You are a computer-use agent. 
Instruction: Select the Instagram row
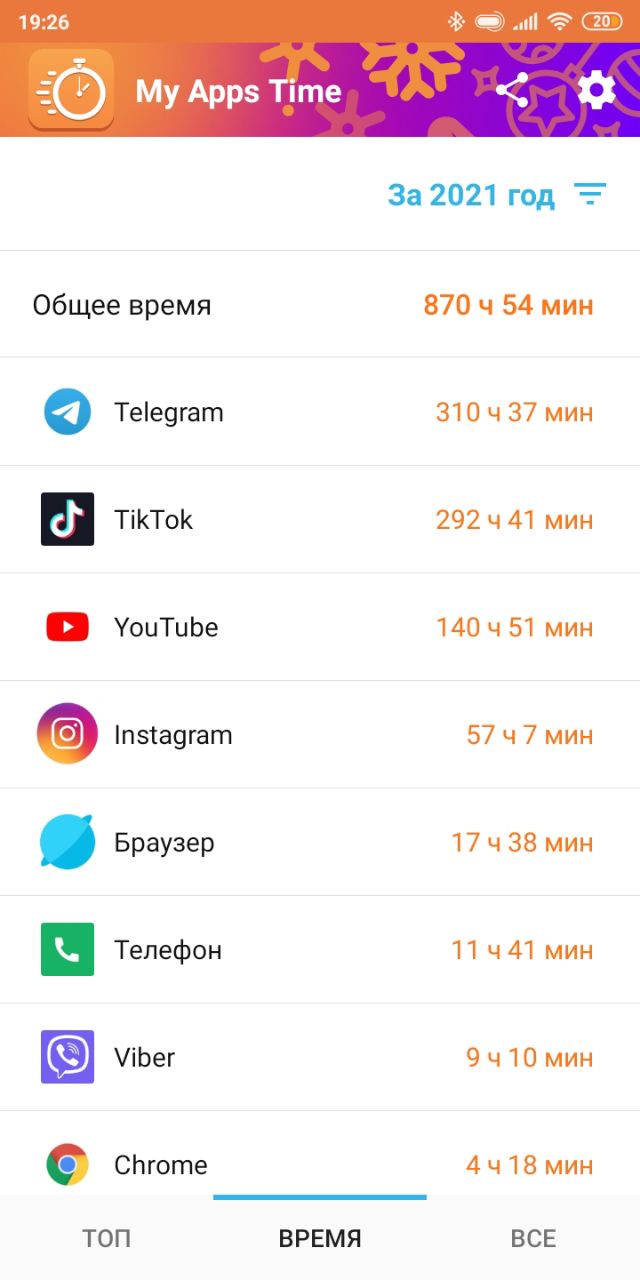click(320, 735)
